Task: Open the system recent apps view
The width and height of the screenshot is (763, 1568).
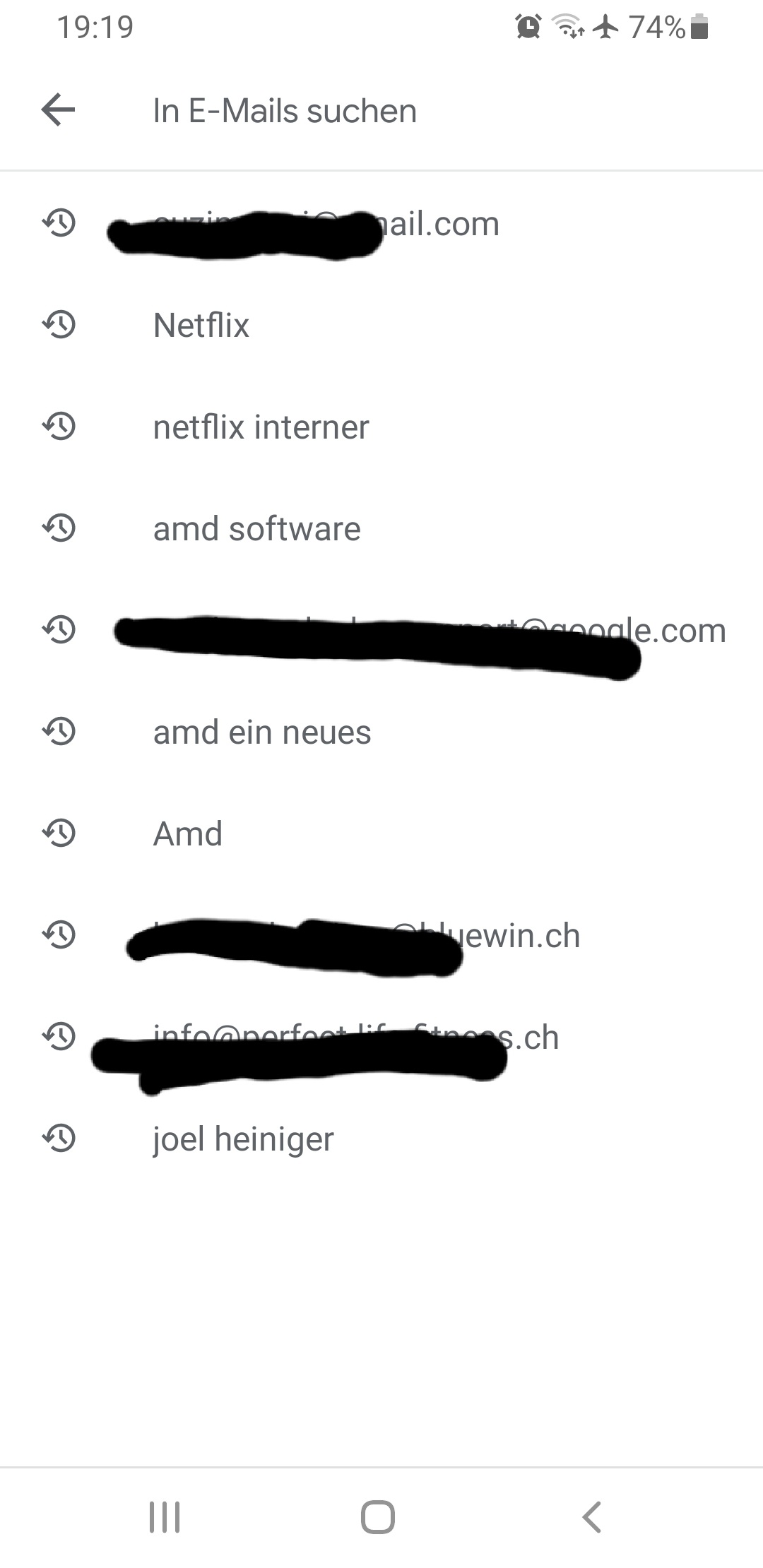Action: 165,1516
